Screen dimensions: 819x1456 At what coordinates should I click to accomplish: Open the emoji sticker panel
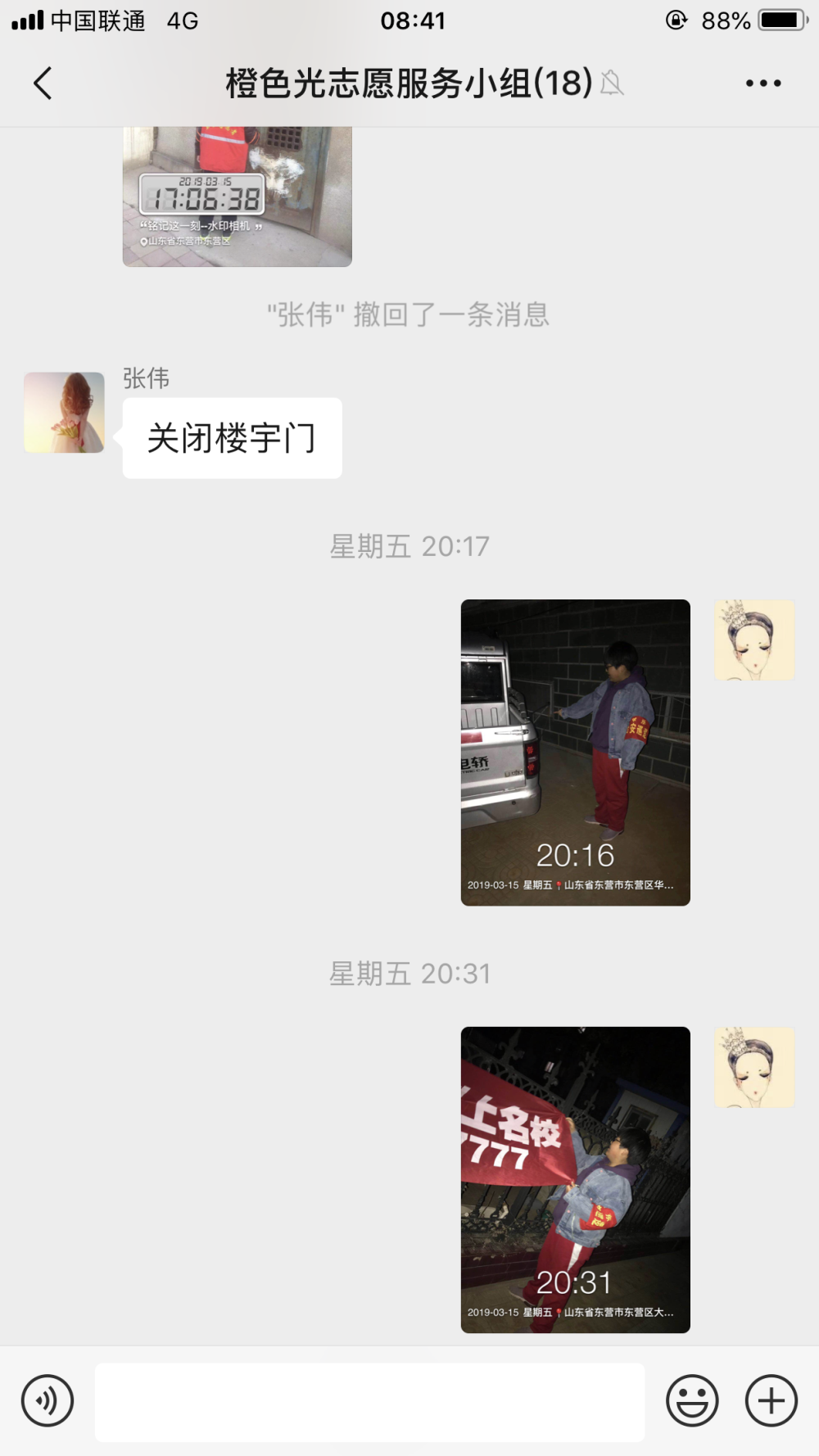[692, 1400]
